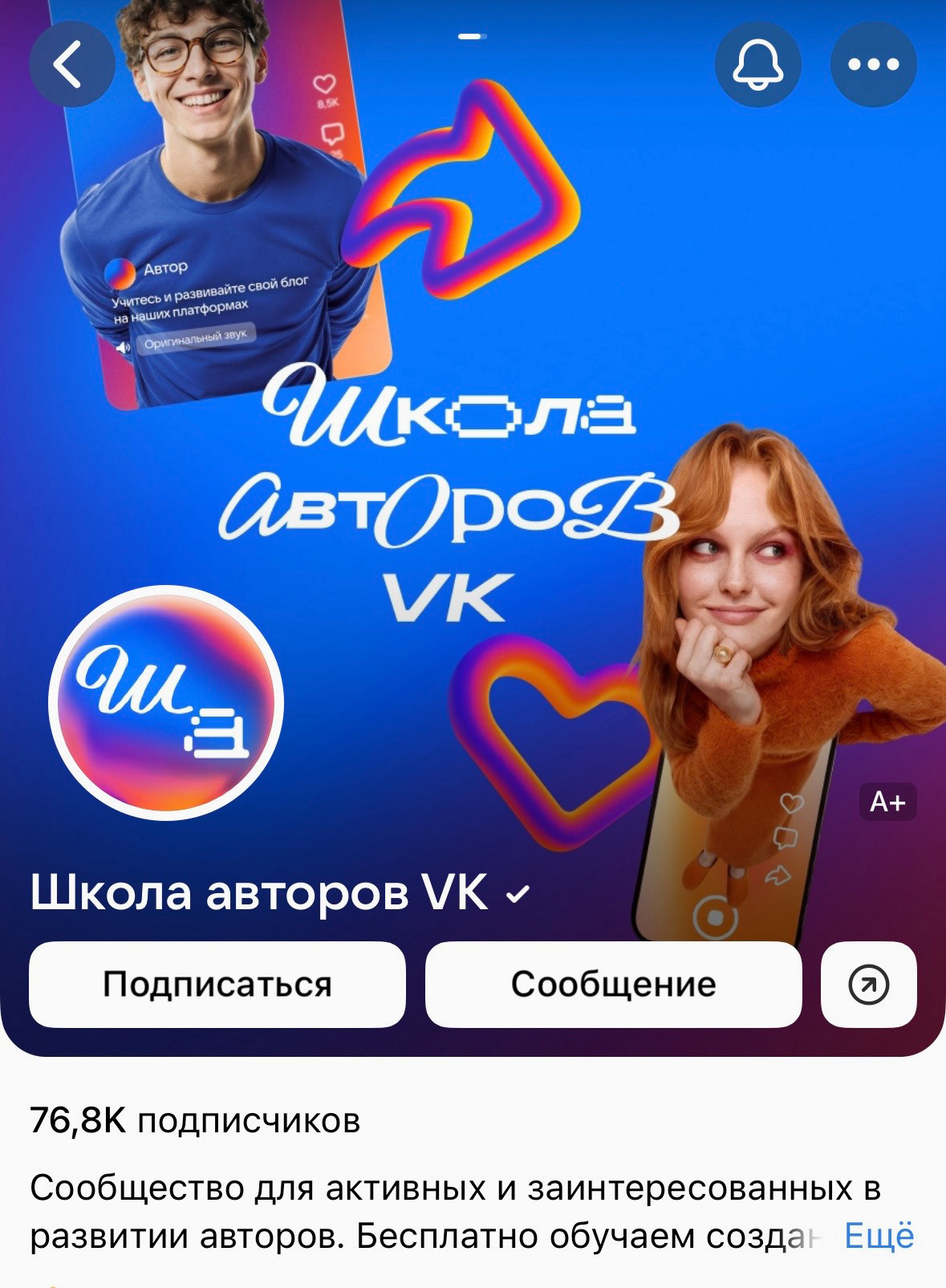The width and height of the screenshot is (946, 1288).
Task: Open notifications via the bell icon
Action: pos(757,65)
